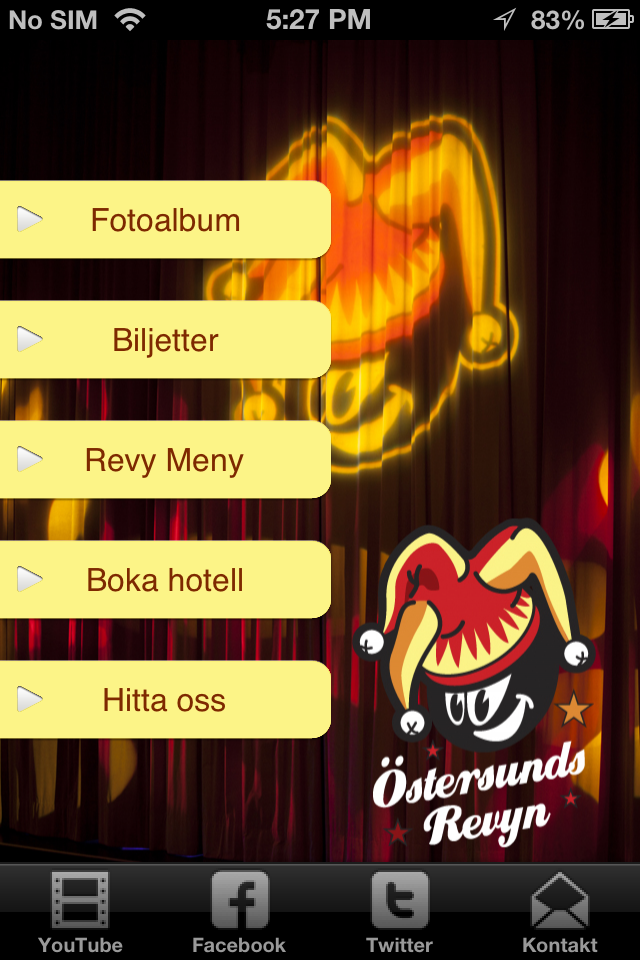Open Hitta oss directions
Image resolution: width=640 pixels, height=960 pixels.
[165, 700]
